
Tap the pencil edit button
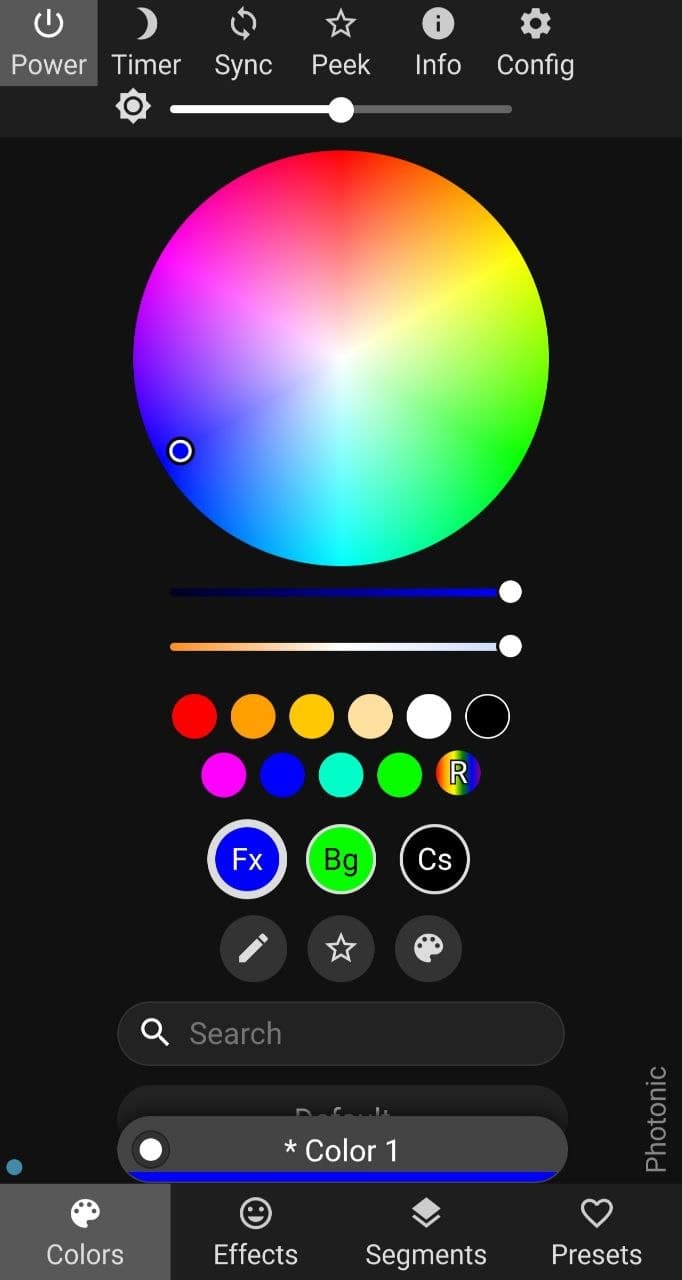253,948
